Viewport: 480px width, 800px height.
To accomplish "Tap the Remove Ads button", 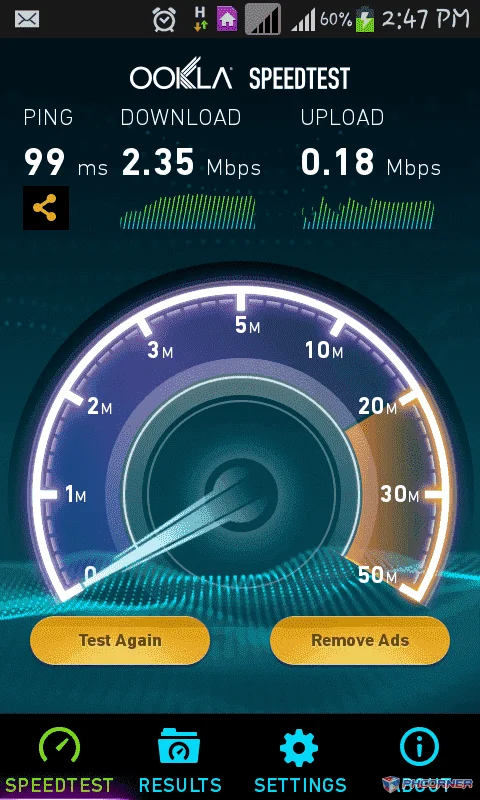I will [x=360, y=640].
